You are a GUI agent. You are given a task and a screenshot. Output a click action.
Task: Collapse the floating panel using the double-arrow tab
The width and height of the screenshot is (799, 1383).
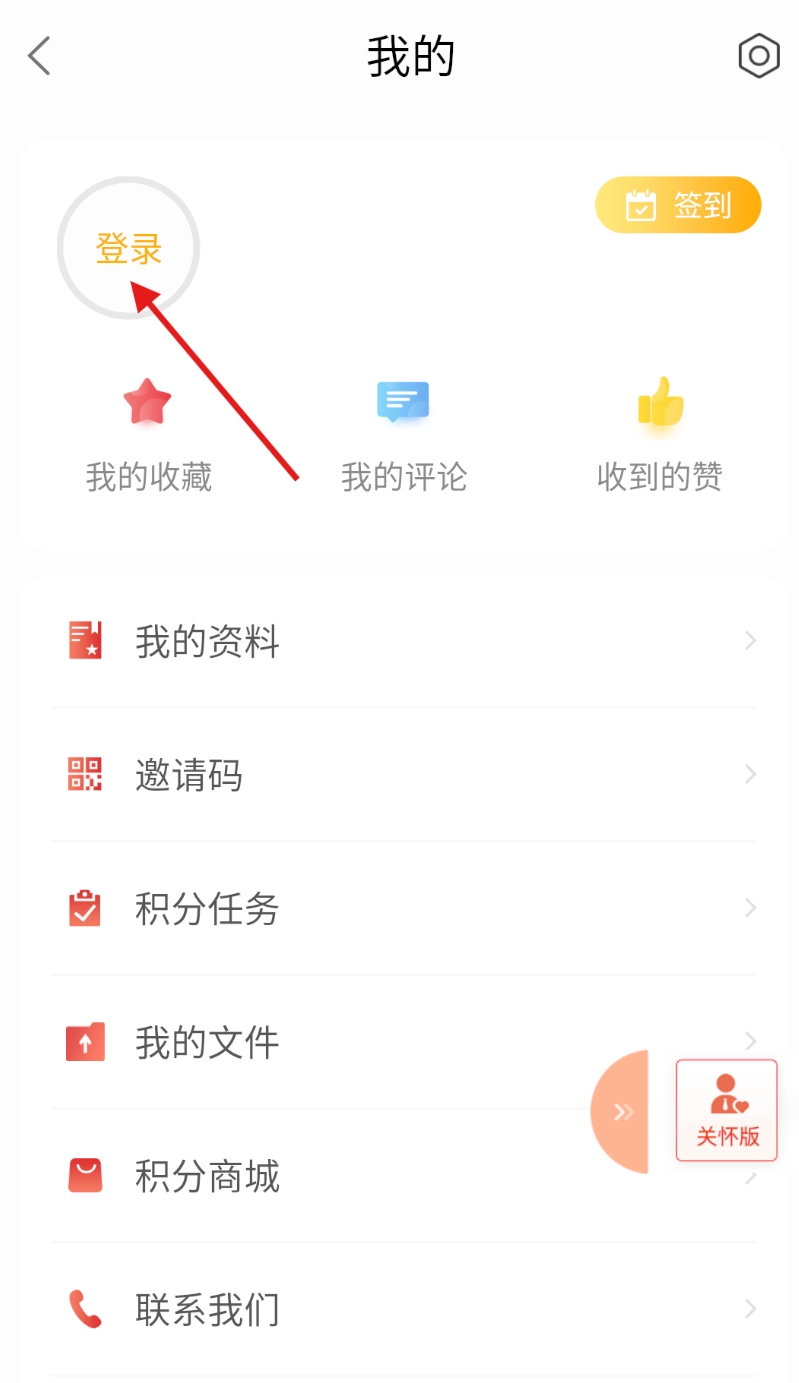tap(623, 1111)
